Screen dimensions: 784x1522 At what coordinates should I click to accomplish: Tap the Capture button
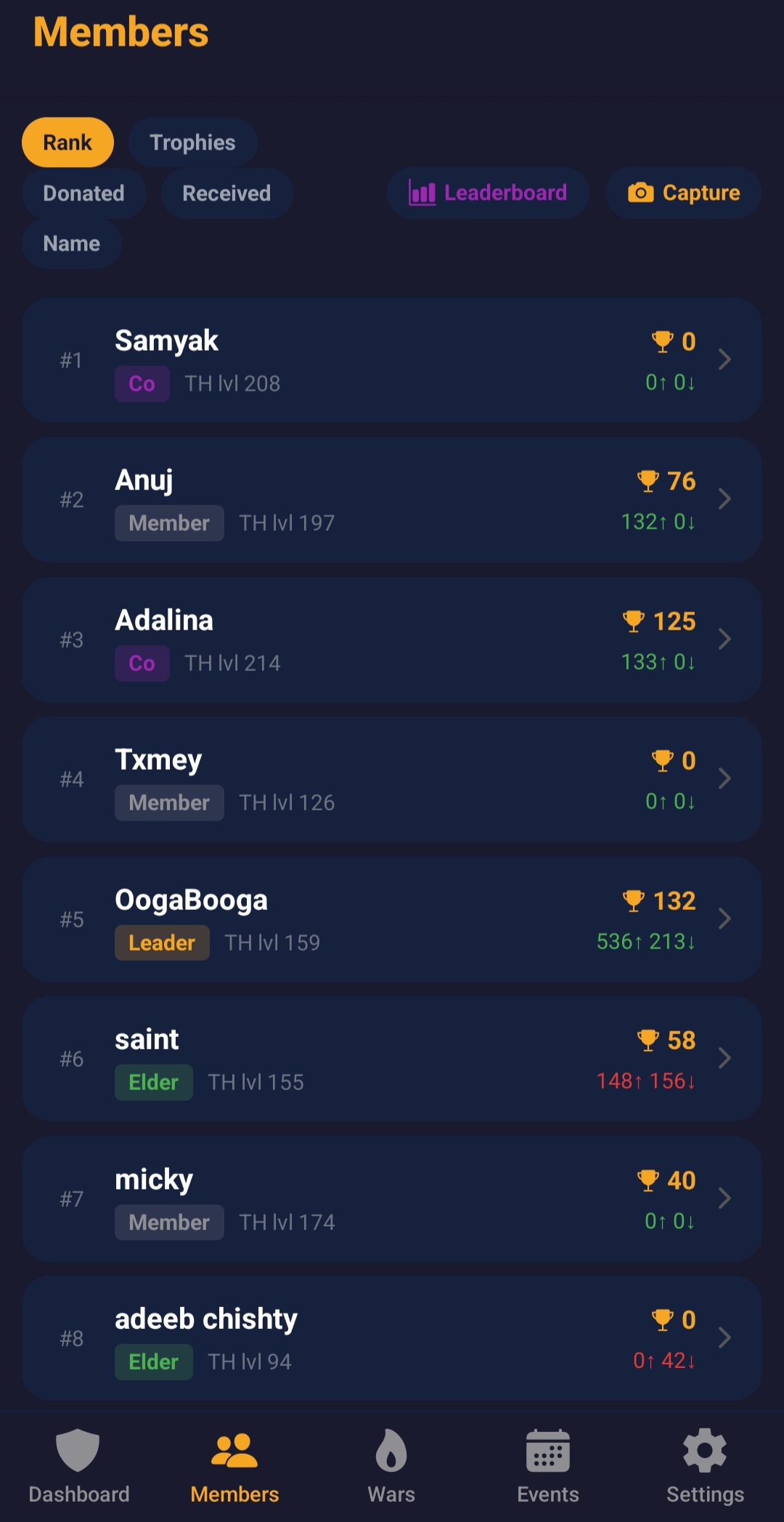[x=683, y=193]
